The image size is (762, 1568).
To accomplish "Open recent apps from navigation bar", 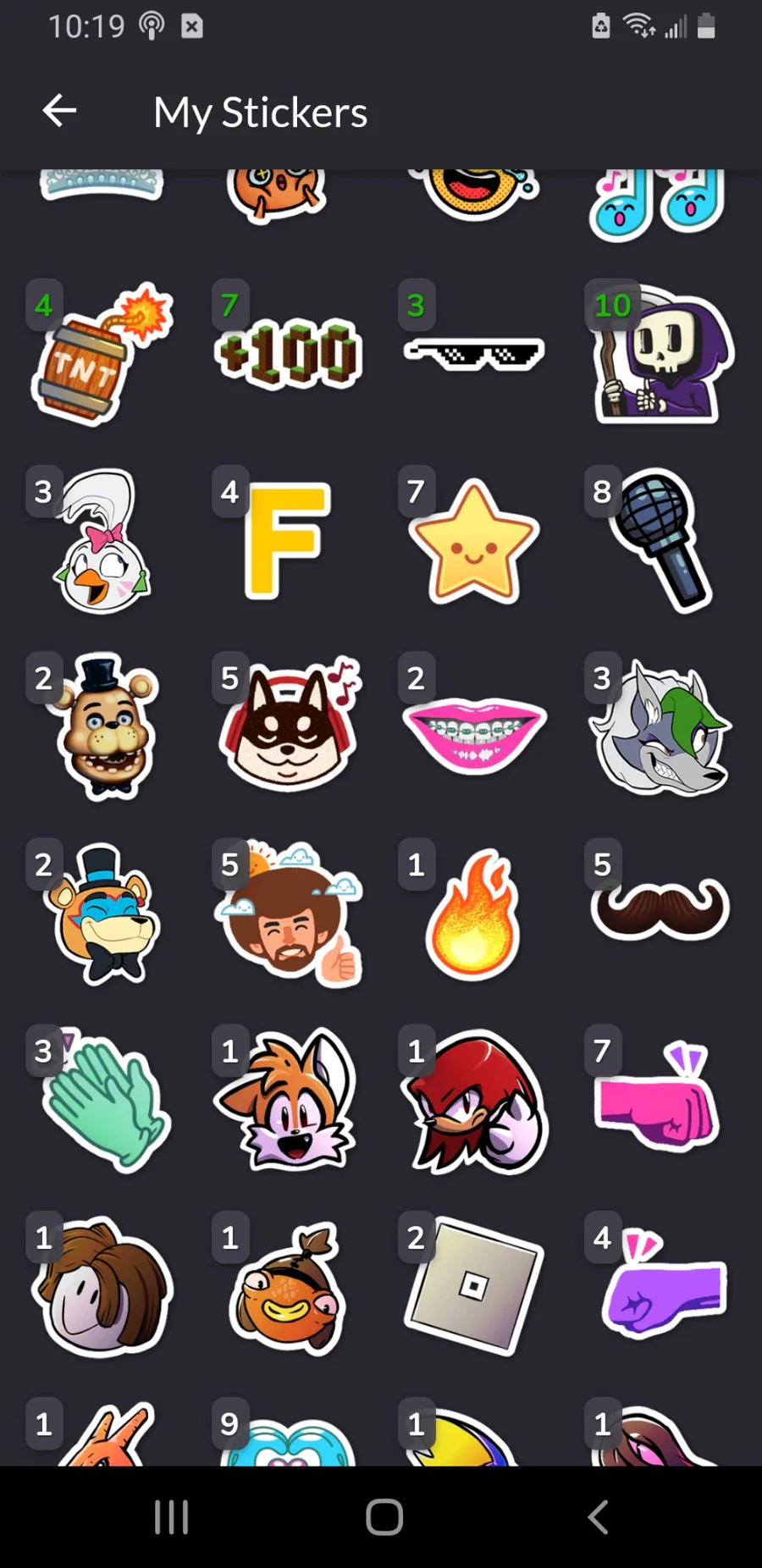I will (x=171, y=1516).
